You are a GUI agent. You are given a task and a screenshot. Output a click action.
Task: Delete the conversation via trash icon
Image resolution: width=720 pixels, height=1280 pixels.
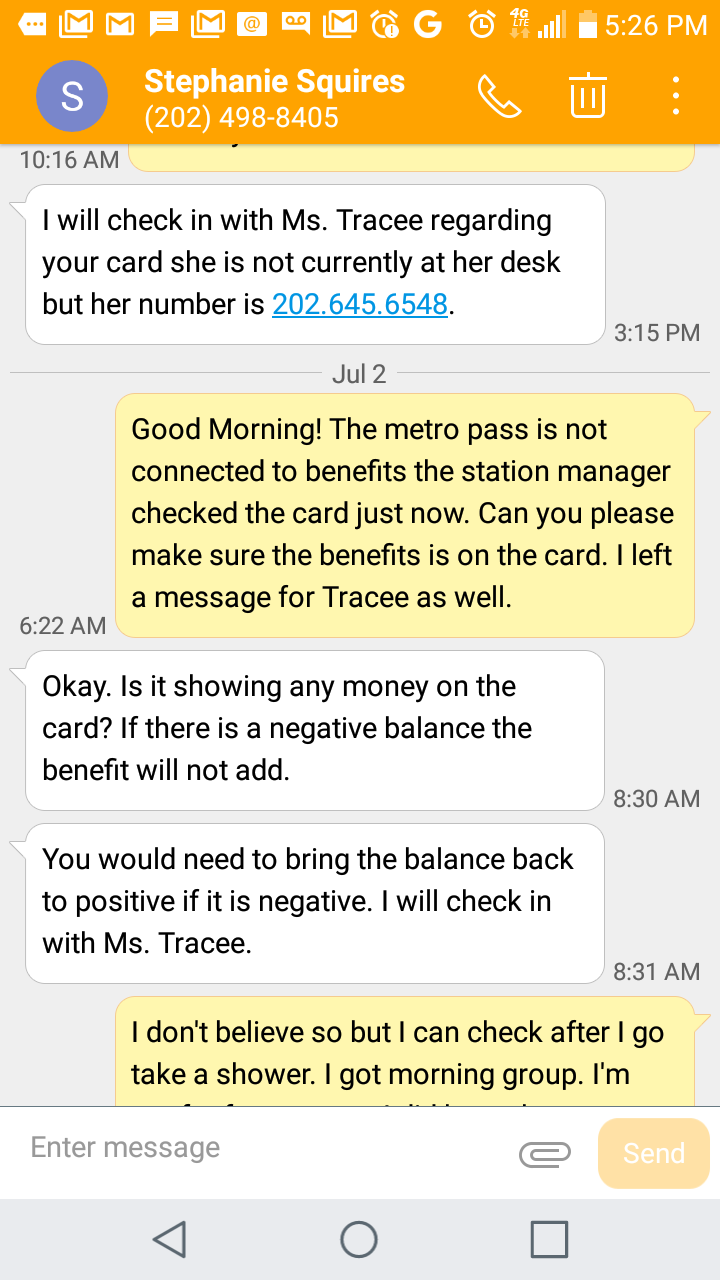click(589, 95)
